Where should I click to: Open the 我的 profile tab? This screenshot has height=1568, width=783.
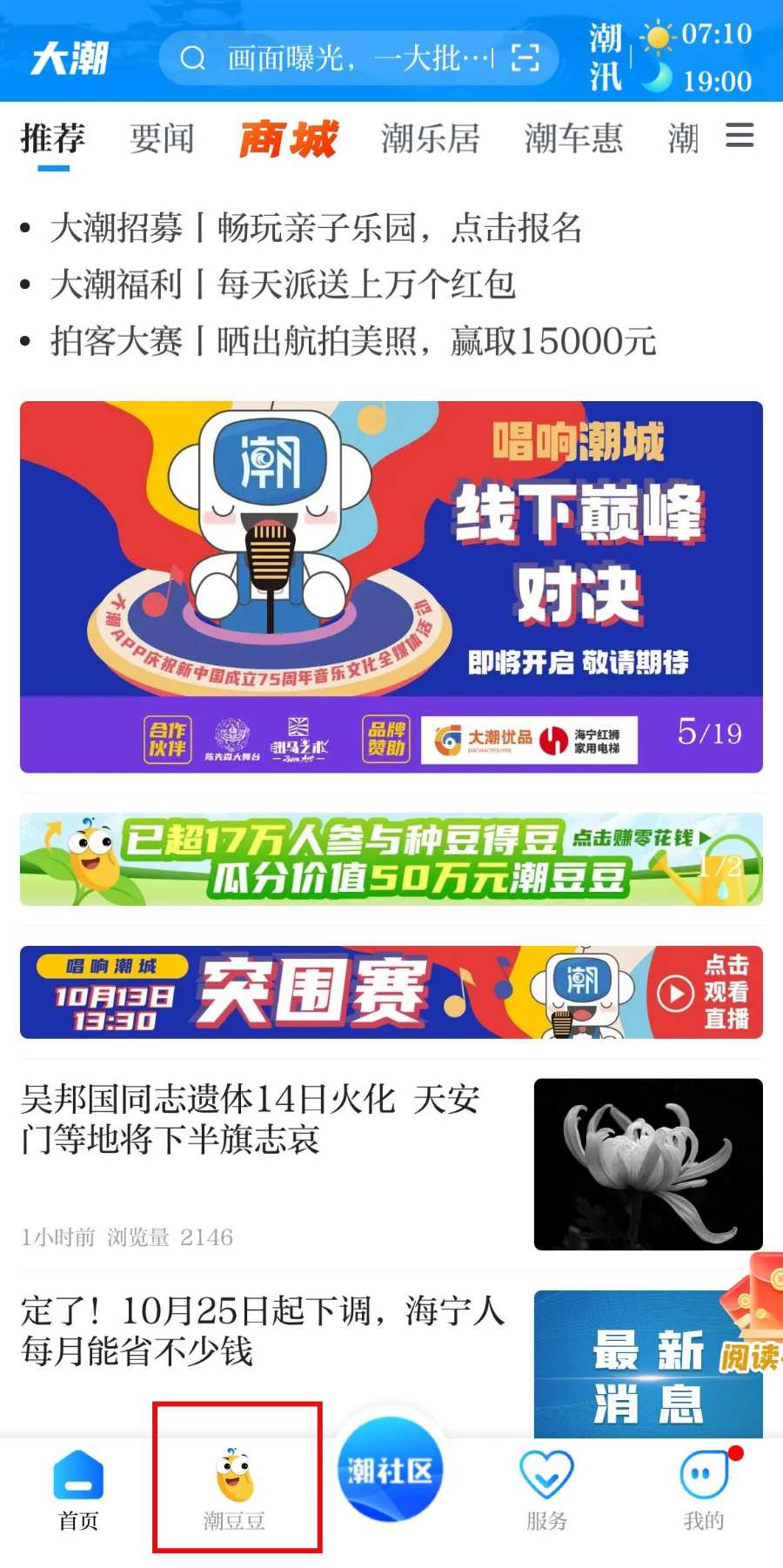(703, 1490)
